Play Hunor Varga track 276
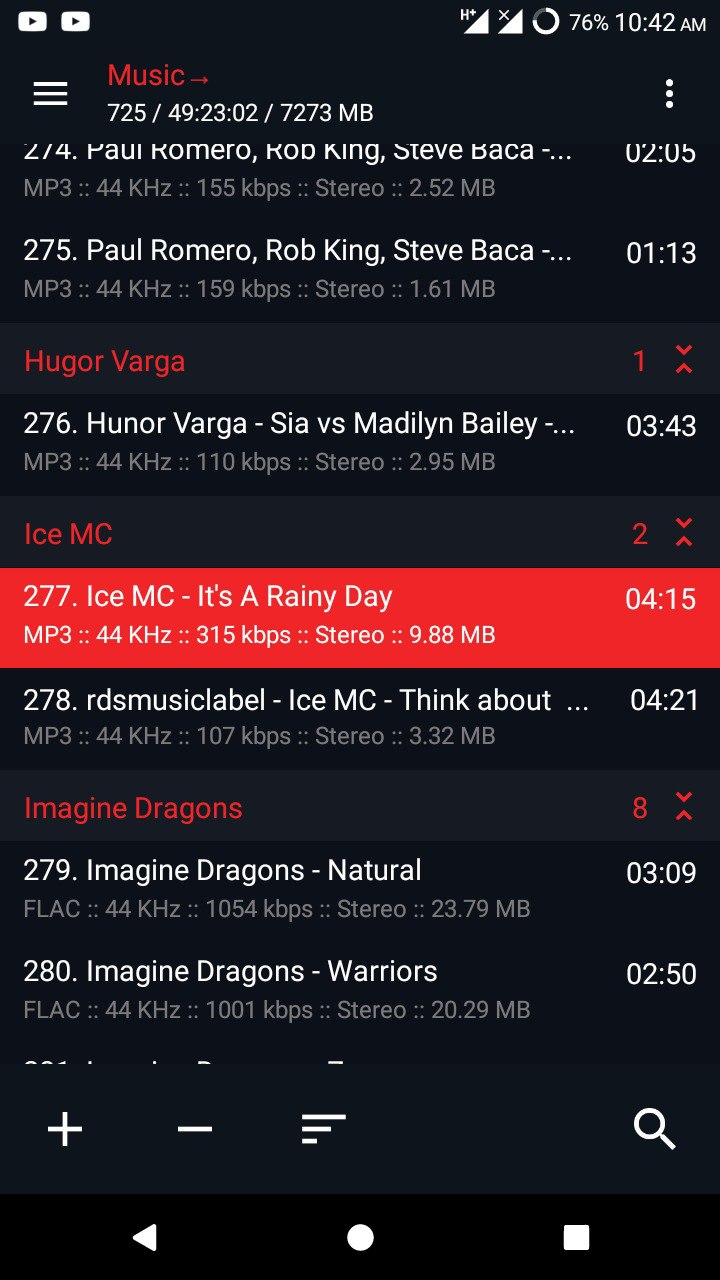This screenshot has width=720, height=1280. (x=360, y=443)
